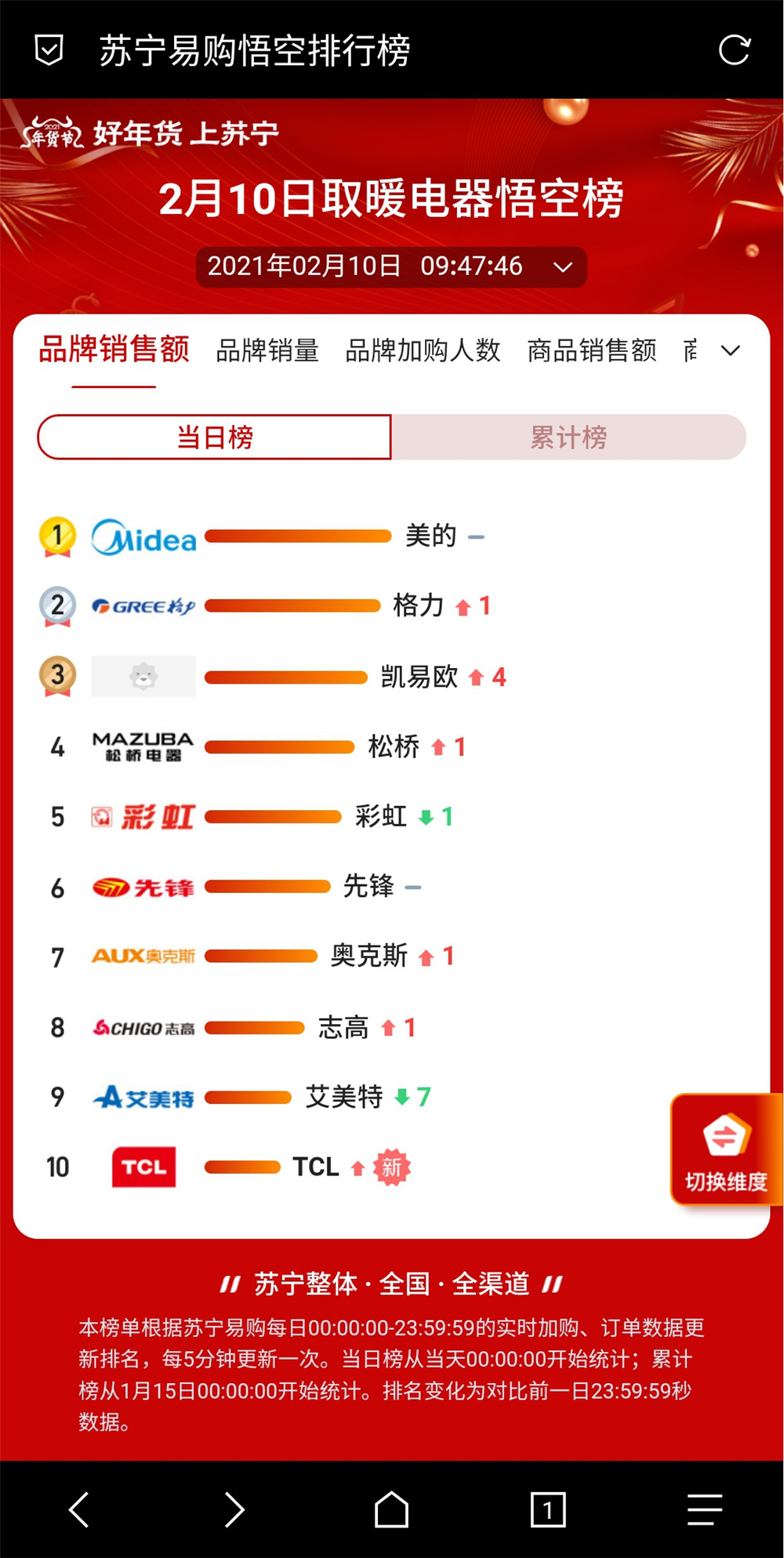Screen dimensions: 784x1558
Task: Go to the browser home page
Action: [391, 1509]
